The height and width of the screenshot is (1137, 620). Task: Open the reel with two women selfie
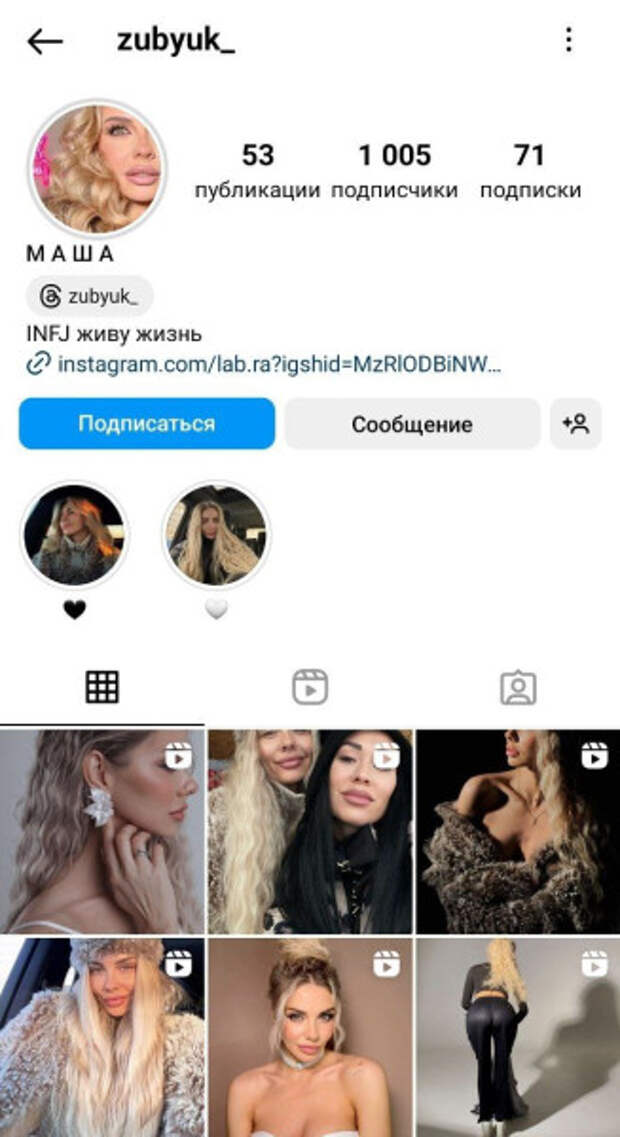[310, 832]
